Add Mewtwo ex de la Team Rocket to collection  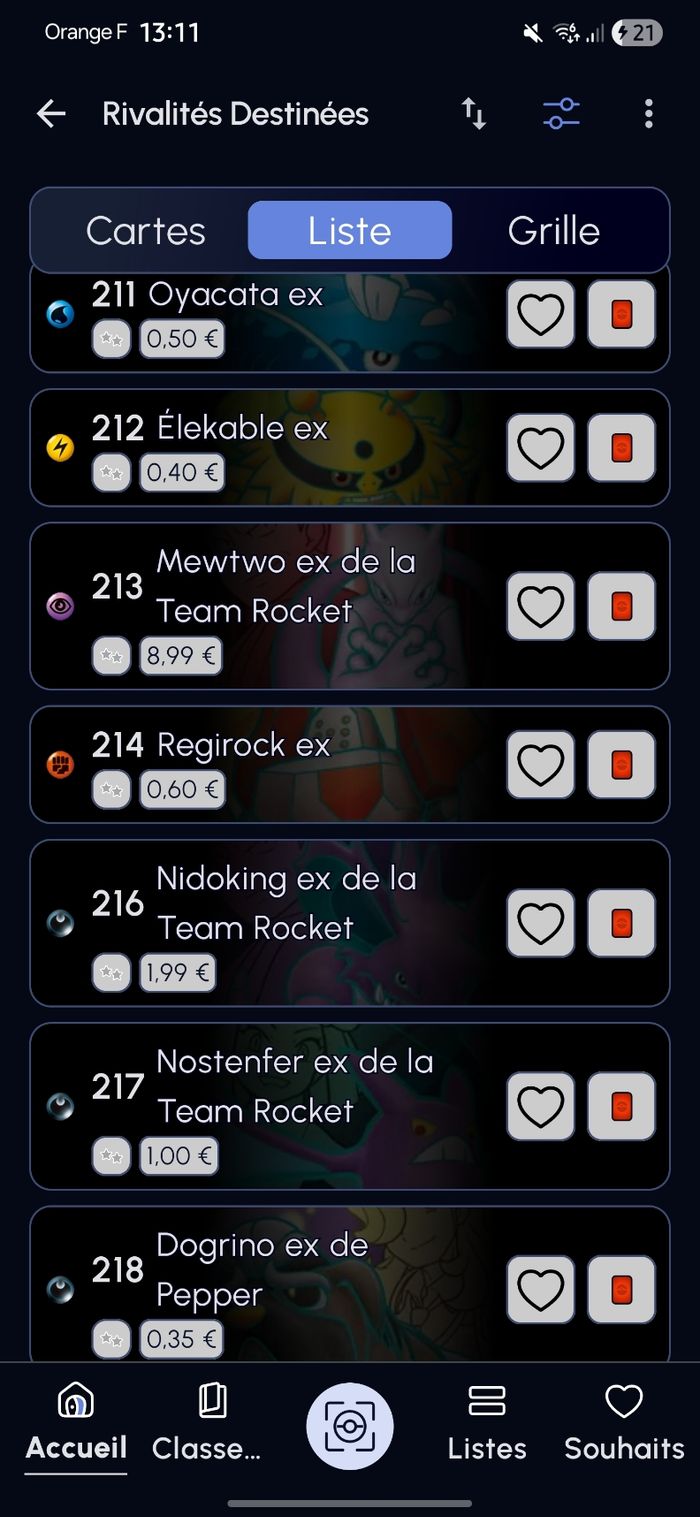click(x=621, y=606)
